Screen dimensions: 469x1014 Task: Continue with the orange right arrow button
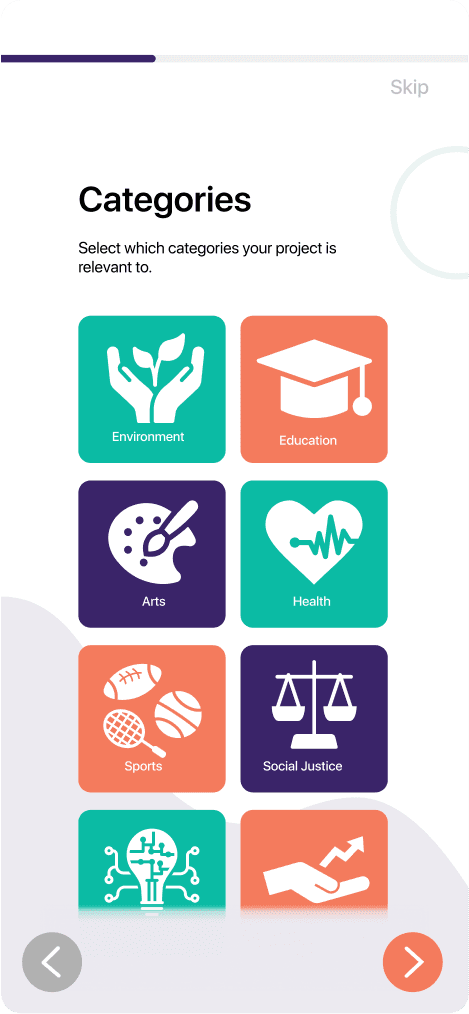pos(413,962)
